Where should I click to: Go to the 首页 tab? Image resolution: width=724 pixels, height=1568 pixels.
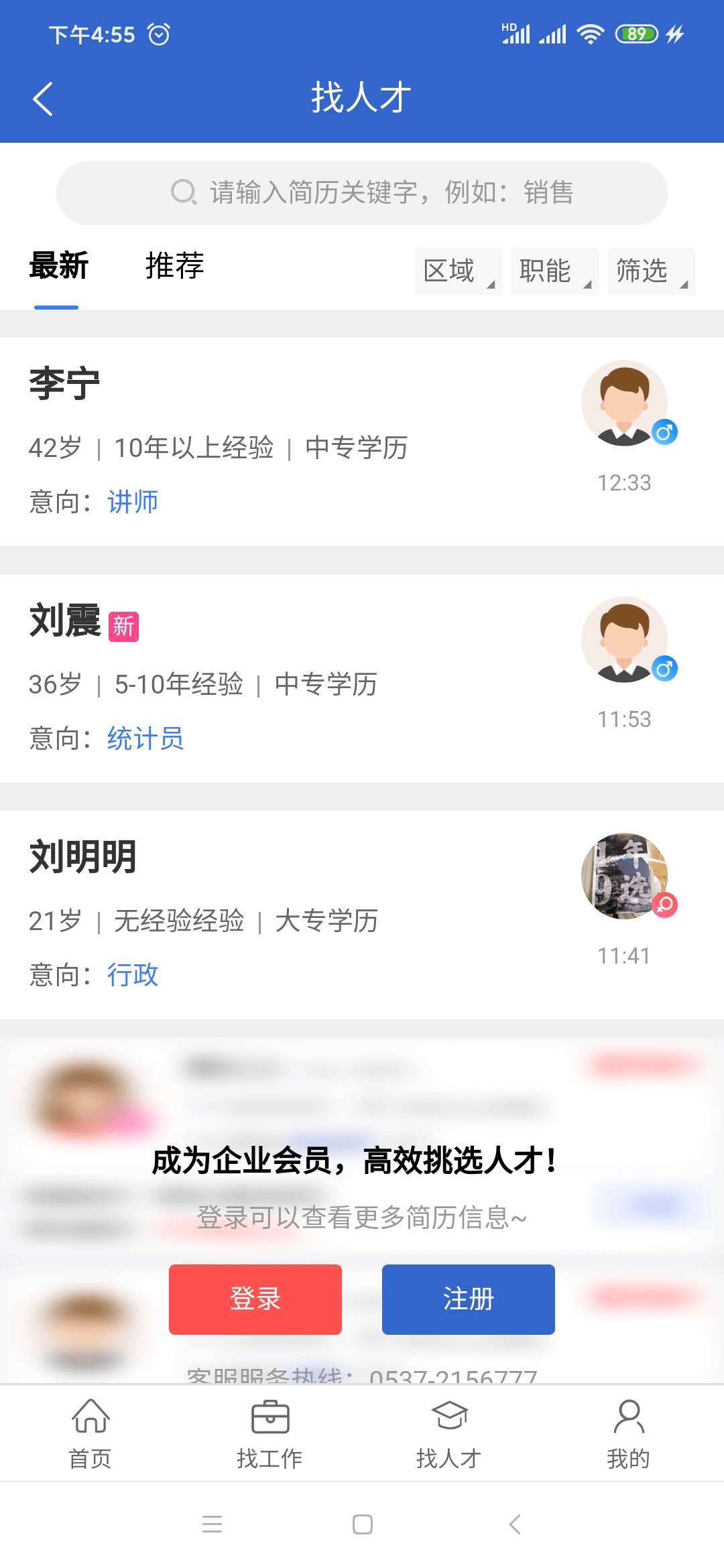click(90, 1433)
